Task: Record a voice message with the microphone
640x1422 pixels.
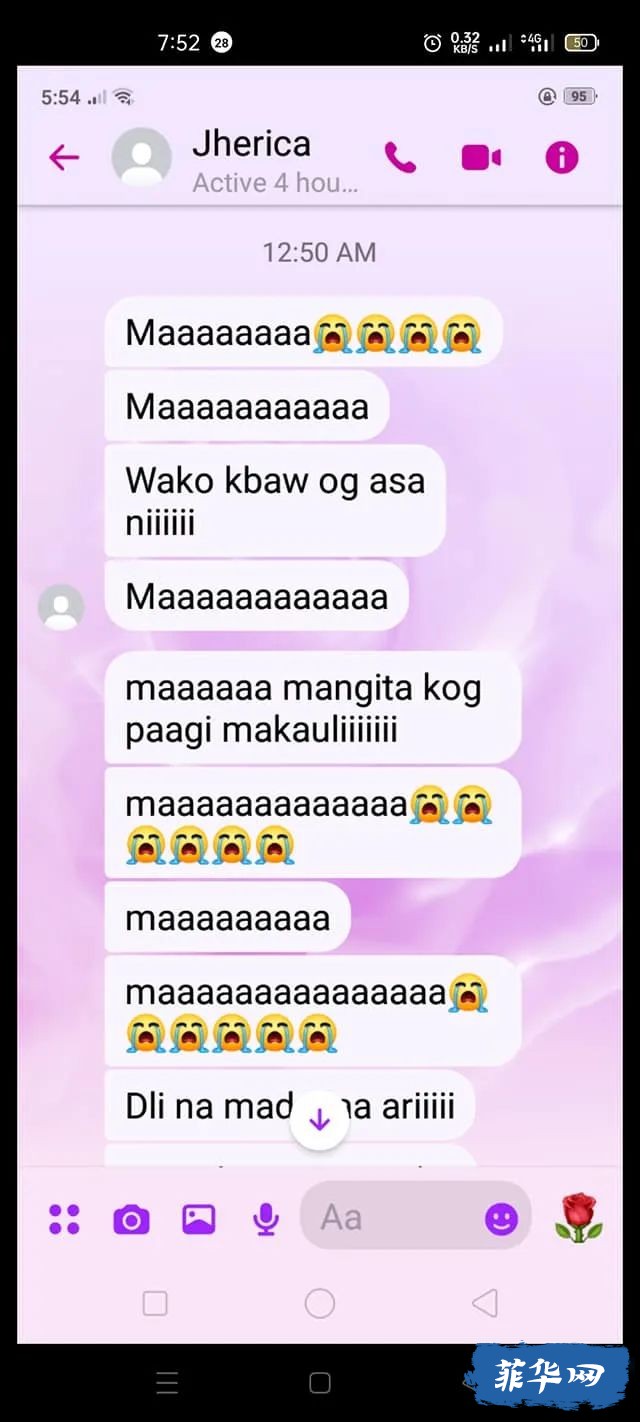Action: 265,1219
